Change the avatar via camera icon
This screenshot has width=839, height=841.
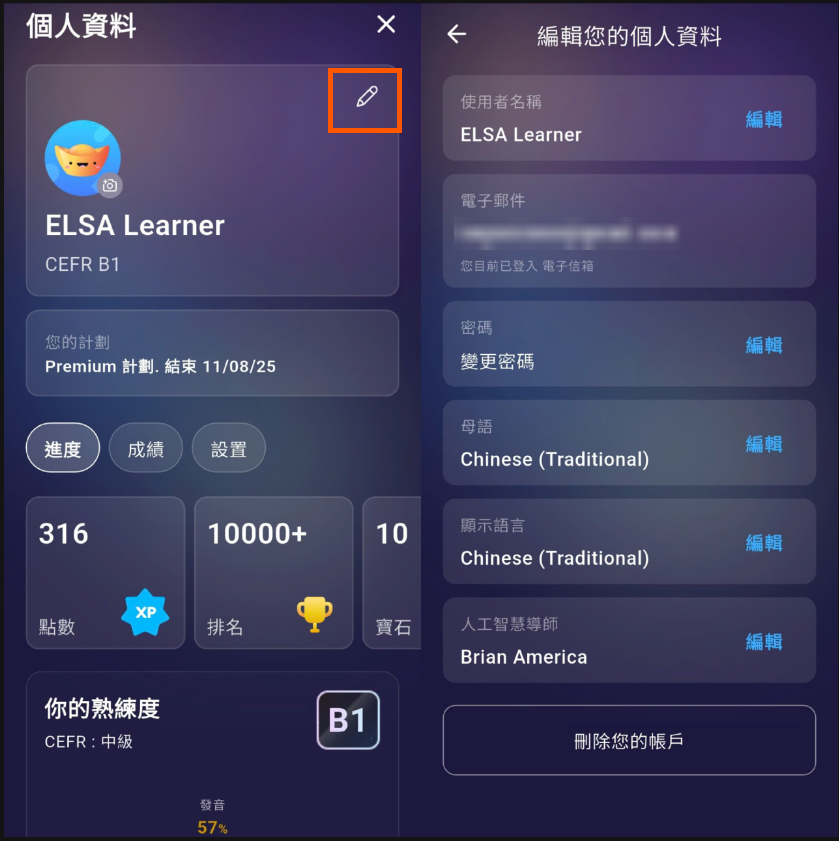110,185
